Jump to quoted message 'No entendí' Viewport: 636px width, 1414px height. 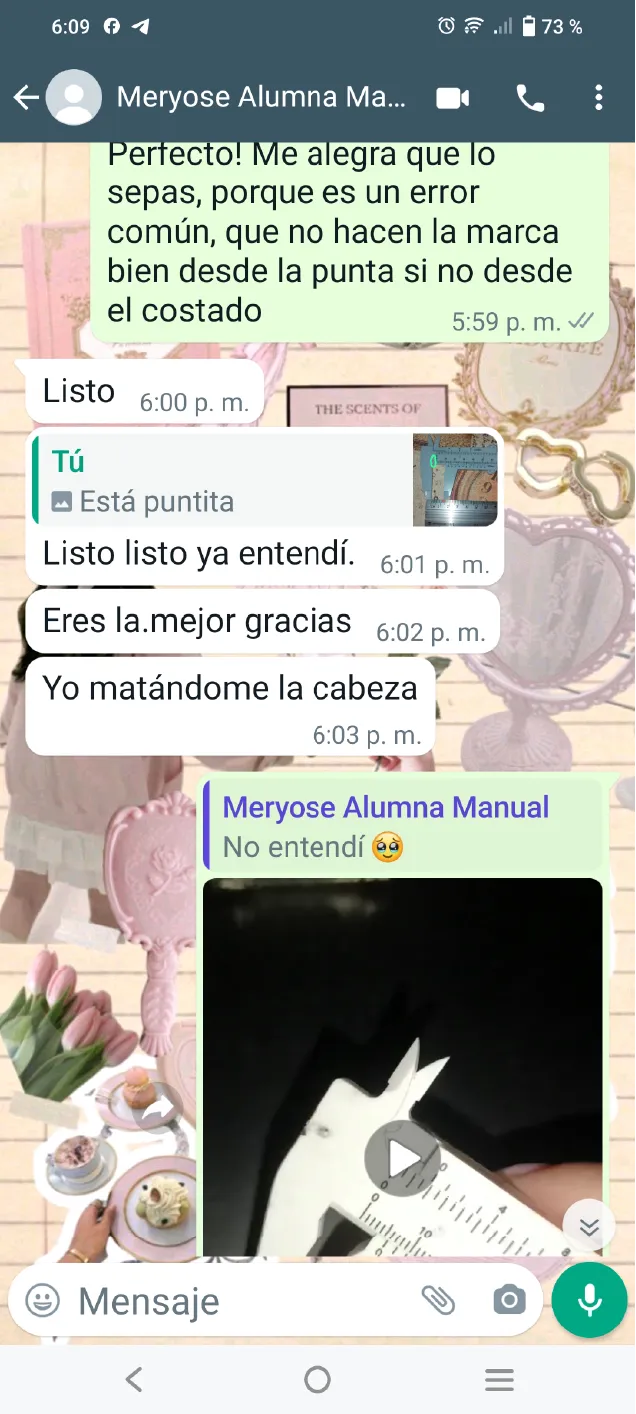pyautogui.click(x=402, y=827)
